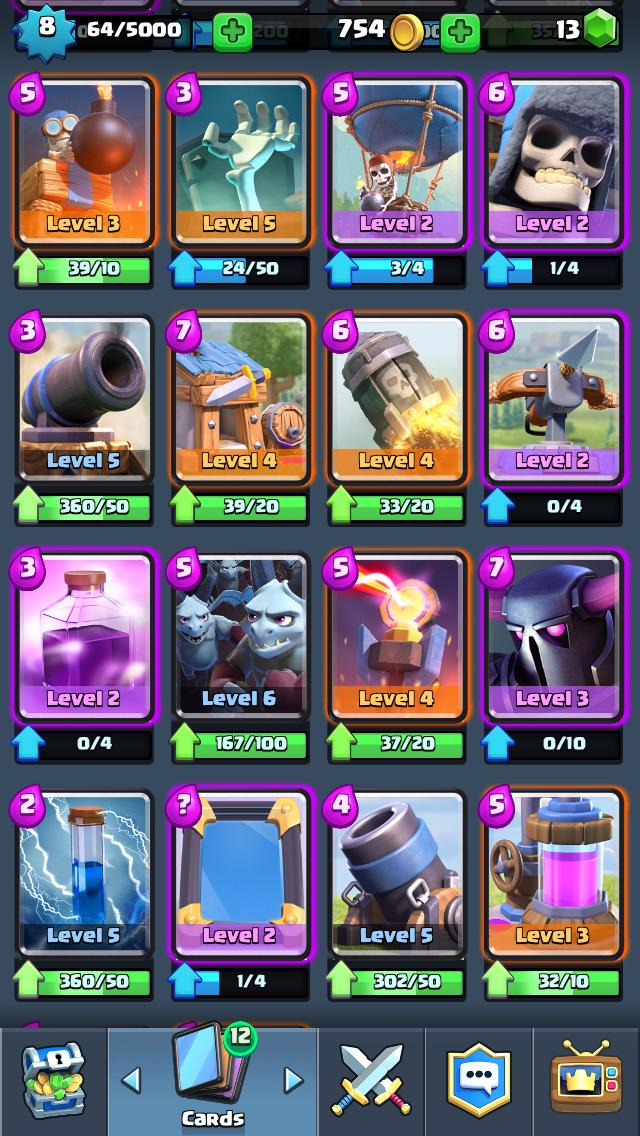Select the Zap spell card
This screenshot has width=640, height=1136.
[84, 873]
